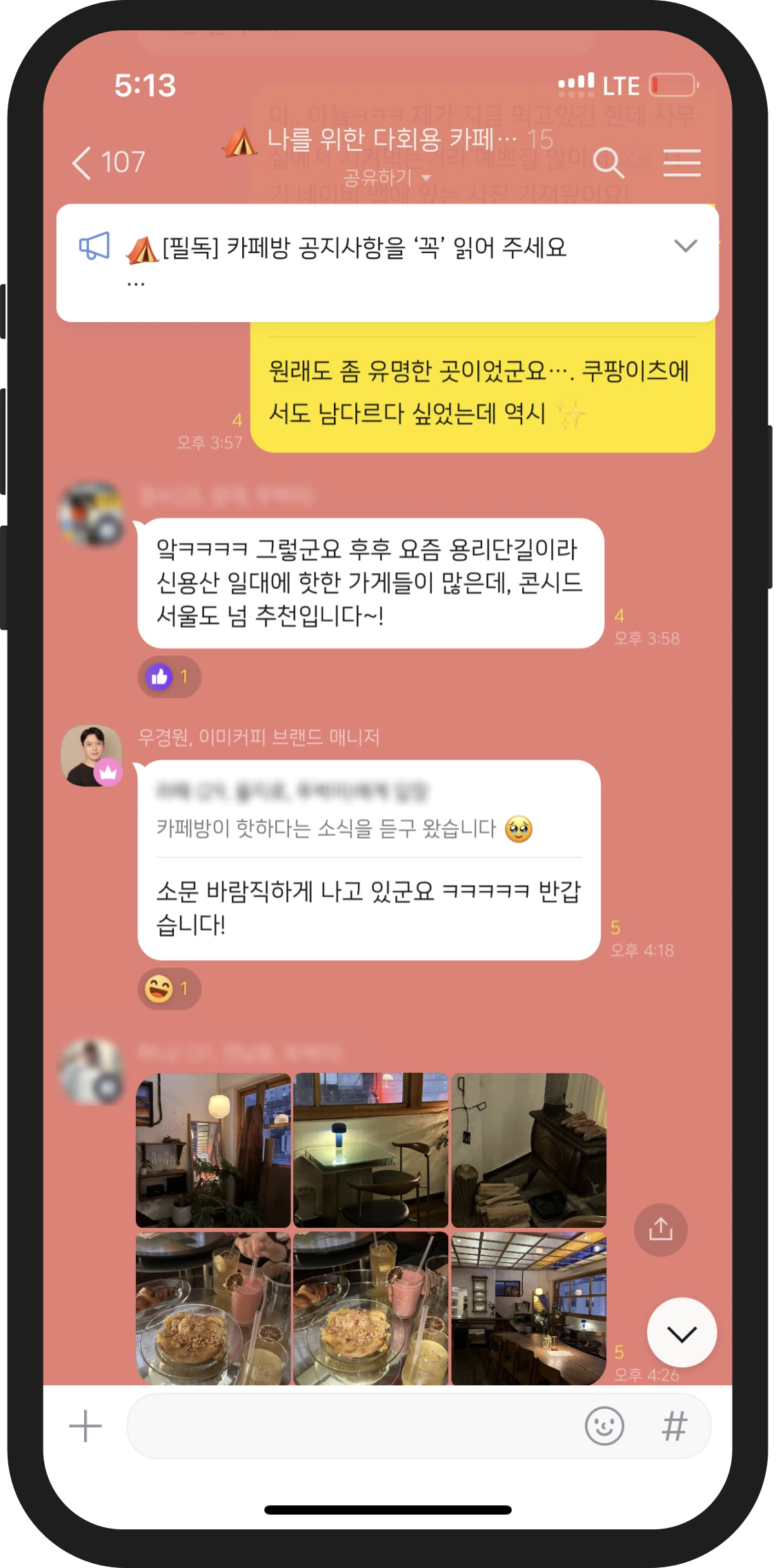Open the cafe dining room photo
This screenshot has height=1568, width=776.
(x=528, y=1308)
